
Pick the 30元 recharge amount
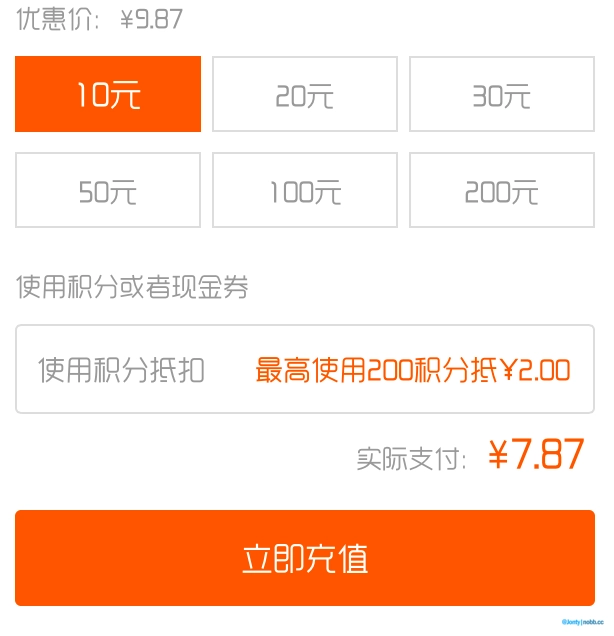pyautogui.click(x=502, y=94)
